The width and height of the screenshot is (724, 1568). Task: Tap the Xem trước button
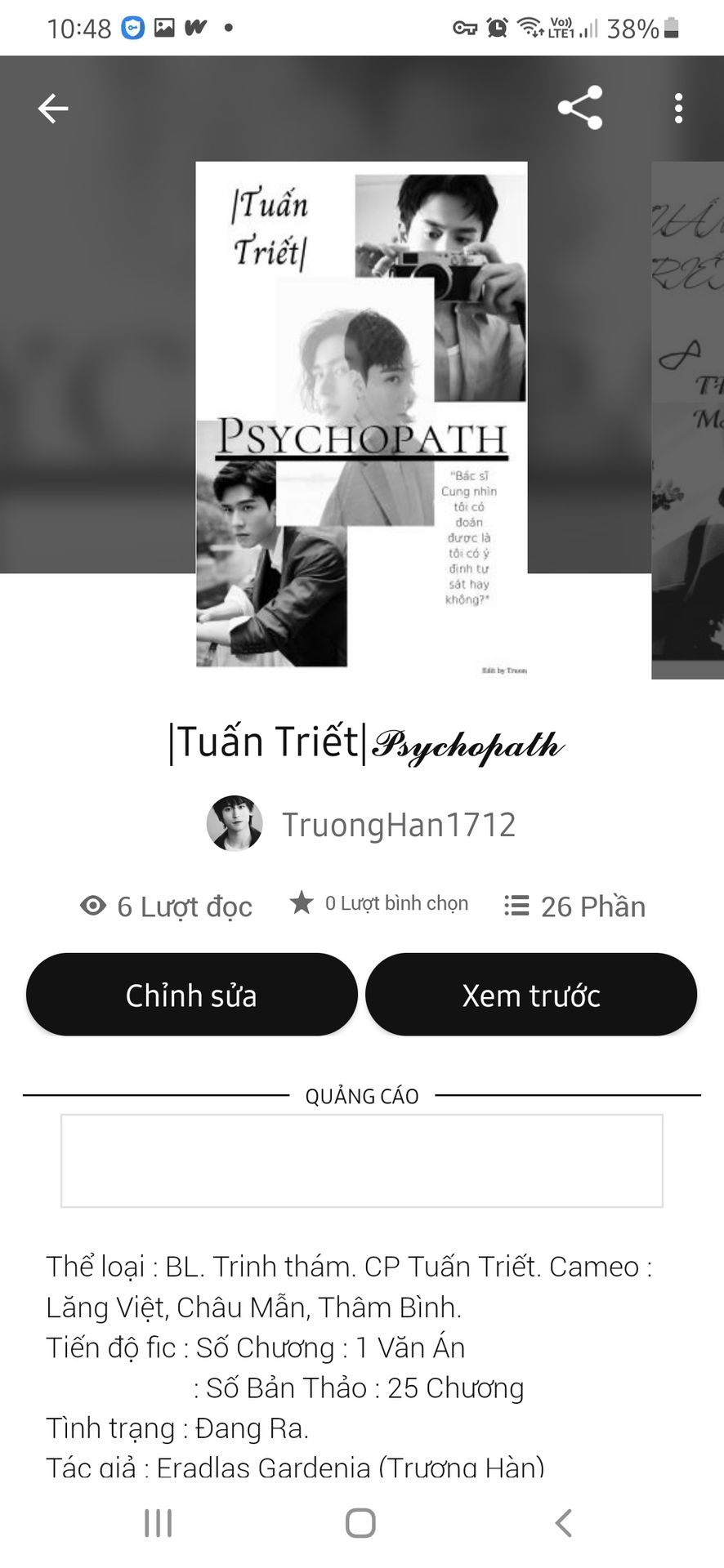point(531,995)
